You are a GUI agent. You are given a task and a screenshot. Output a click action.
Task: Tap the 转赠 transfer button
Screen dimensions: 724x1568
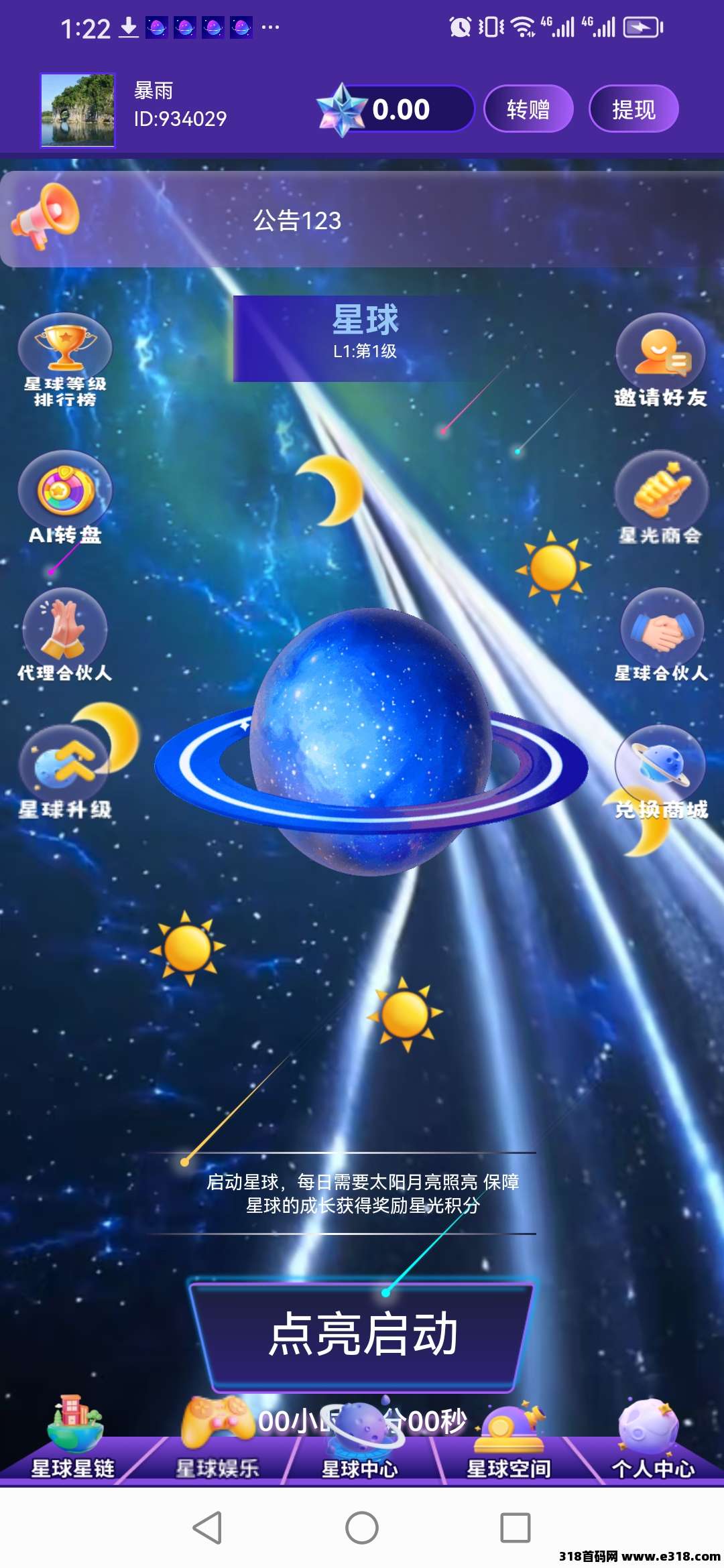[x=528, y=109]
